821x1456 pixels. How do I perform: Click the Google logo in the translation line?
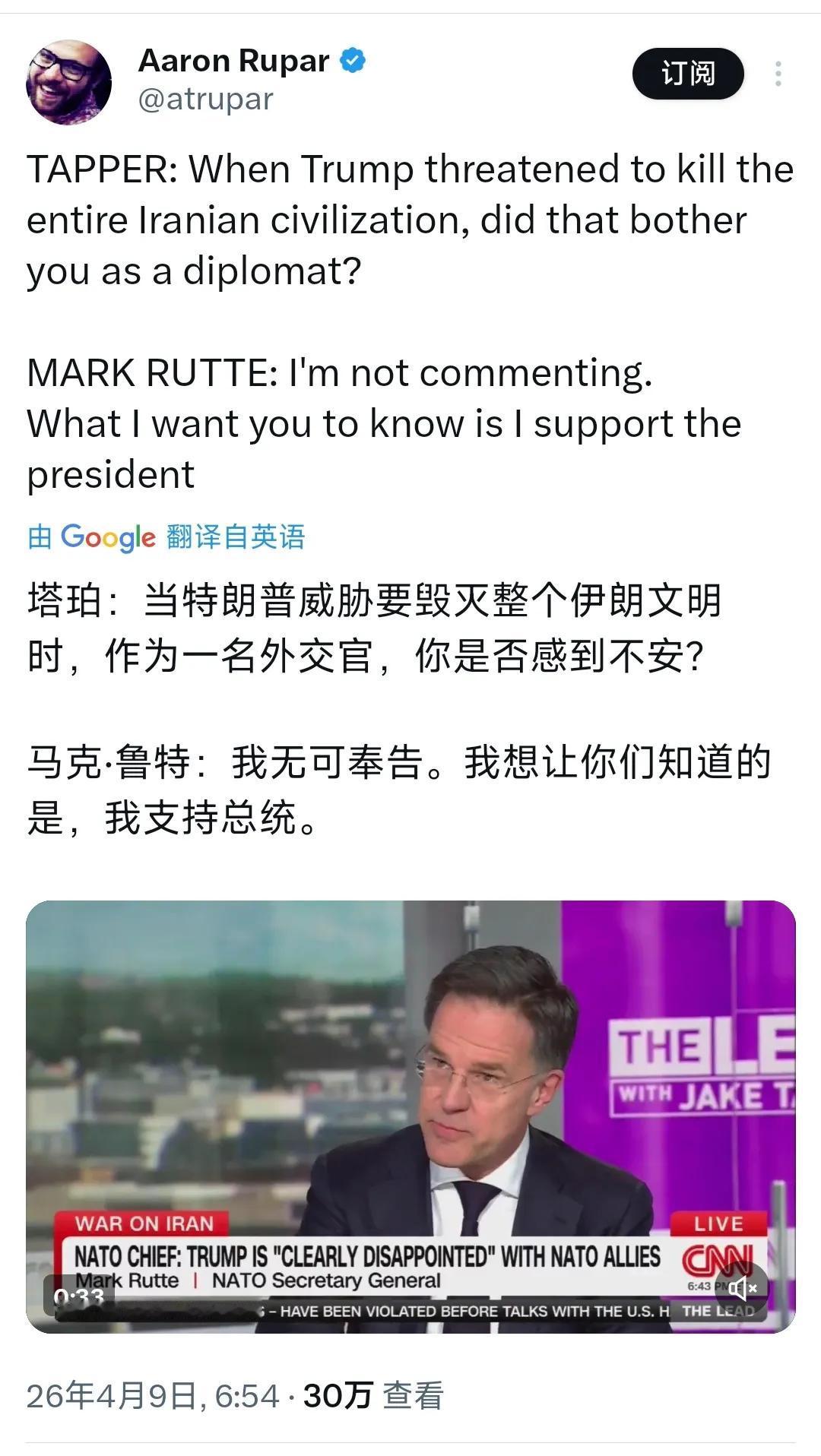pos(108,537)
